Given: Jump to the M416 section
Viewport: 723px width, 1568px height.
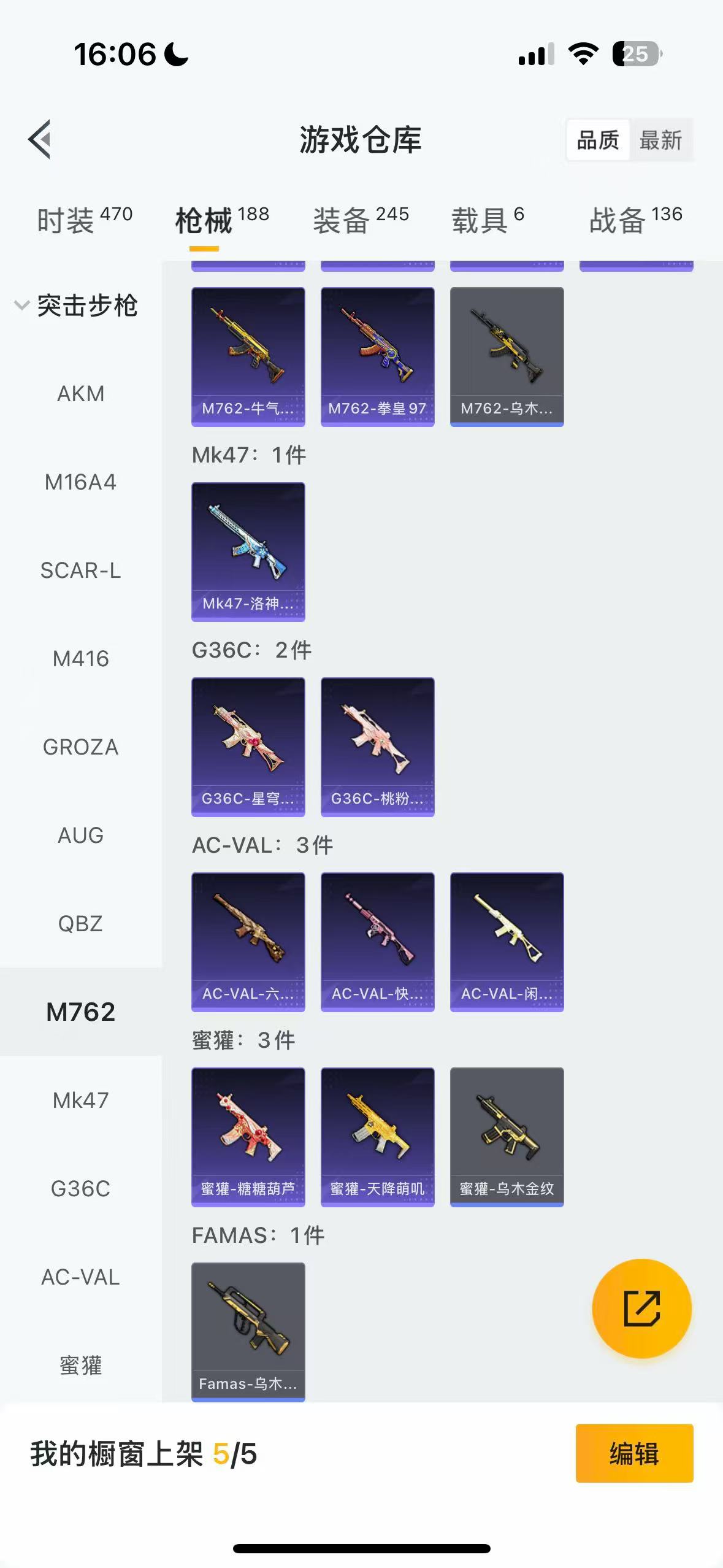Looking at the screenshot, I should pyautogui.click(x=80, y=658).
